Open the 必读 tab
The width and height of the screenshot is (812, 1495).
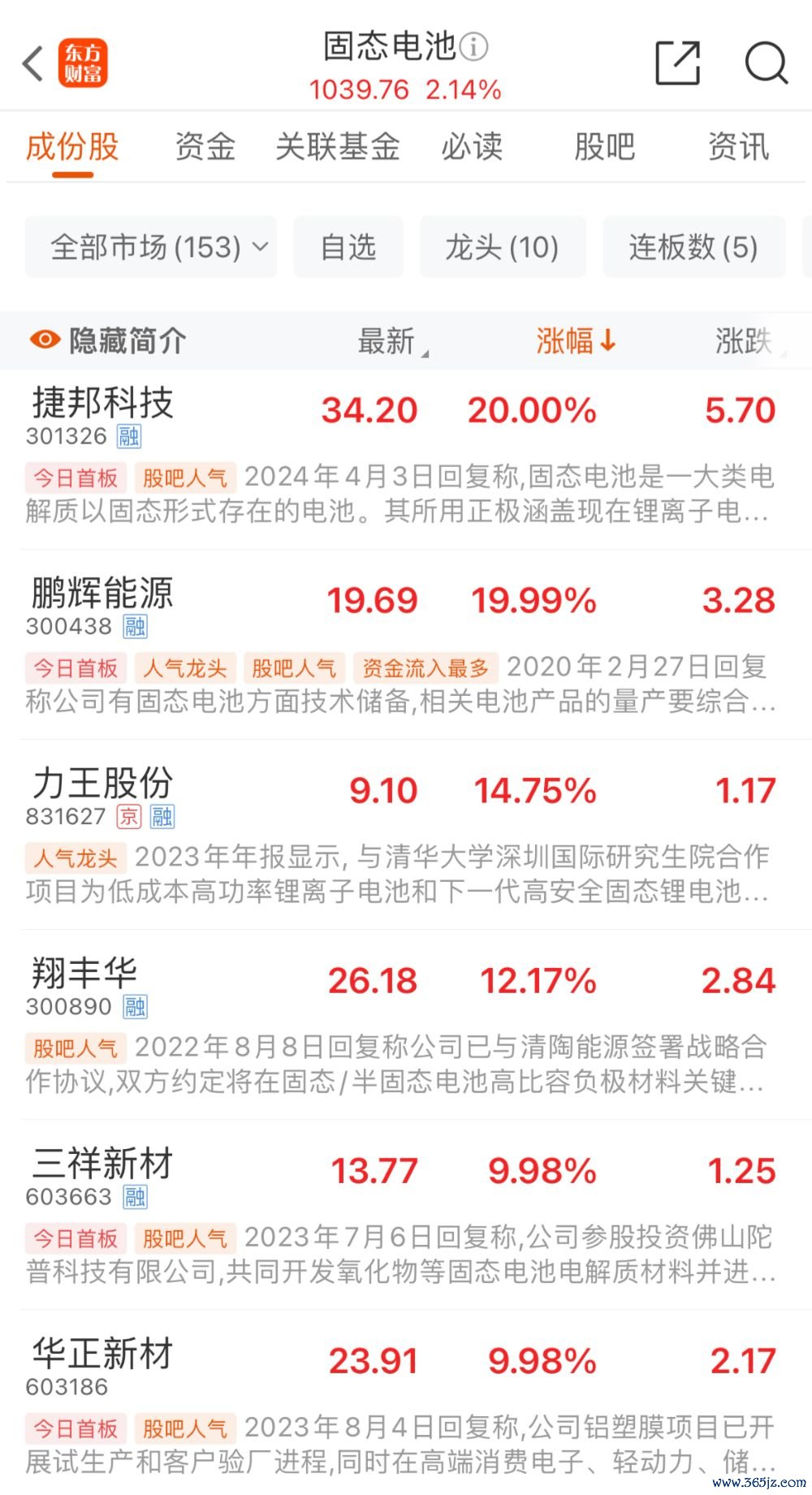pyautogui.click(x=472, y=147)
